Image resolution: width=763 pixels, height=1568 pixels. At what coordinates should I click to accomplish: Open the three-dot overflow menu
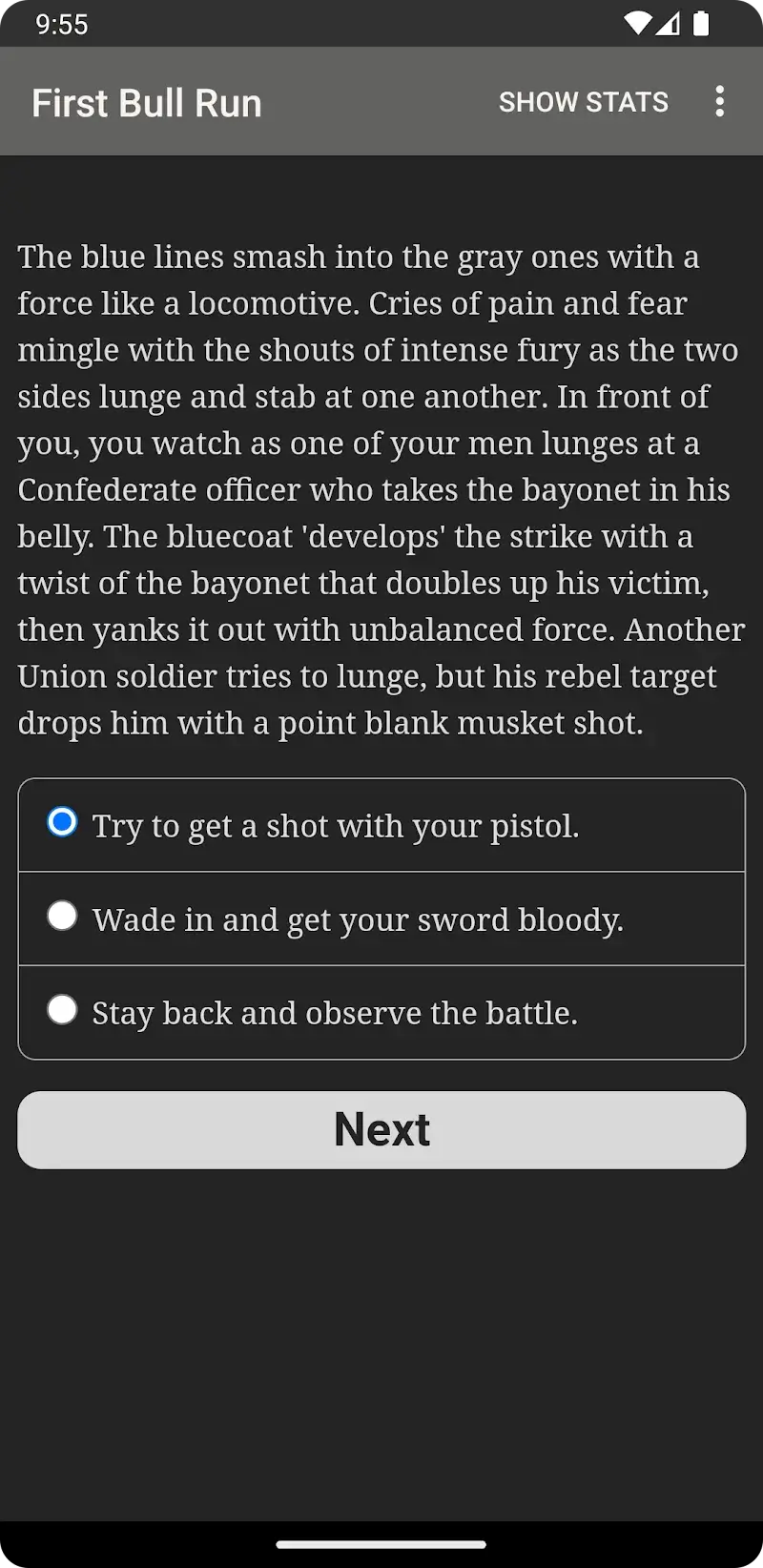(x=720, y=102)
